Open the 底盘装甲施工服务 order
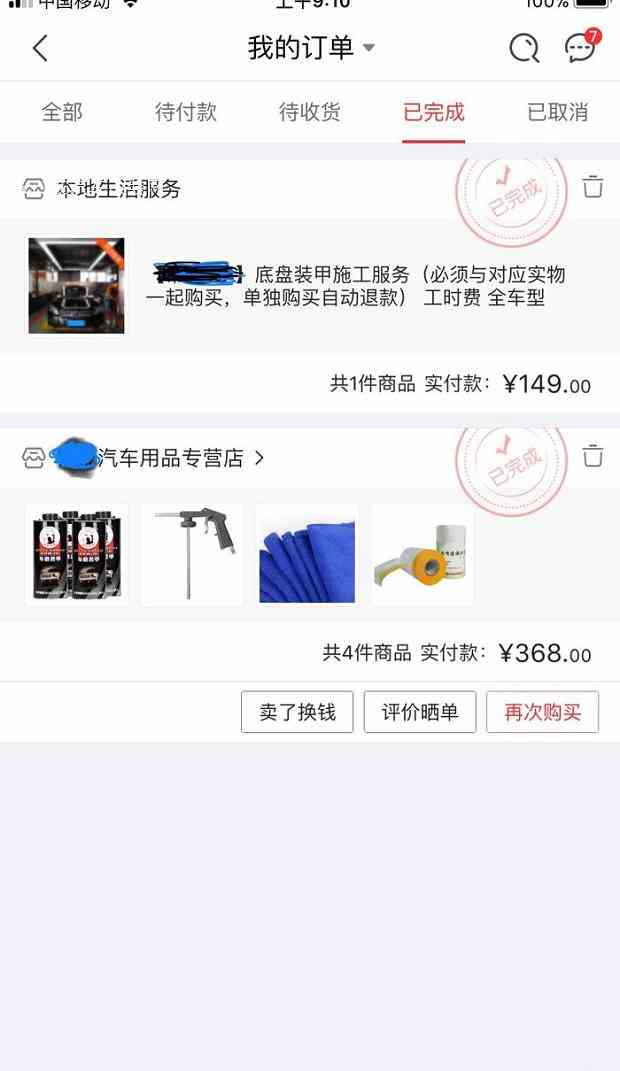This screenshot has width=620, height=1071. point(355,286)
